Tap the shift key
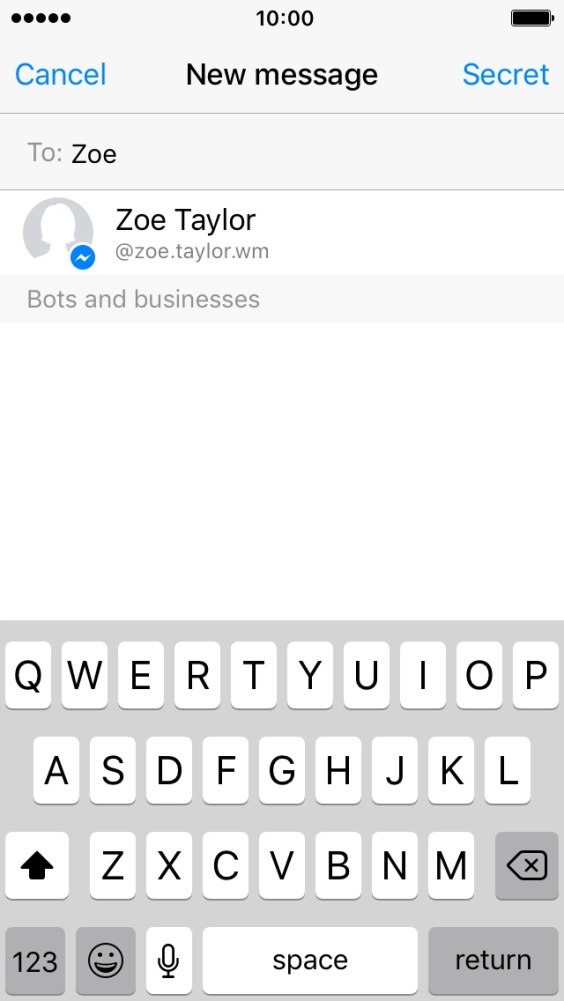The width and height of the screenshot is (564, 1001). pos(37,866)
